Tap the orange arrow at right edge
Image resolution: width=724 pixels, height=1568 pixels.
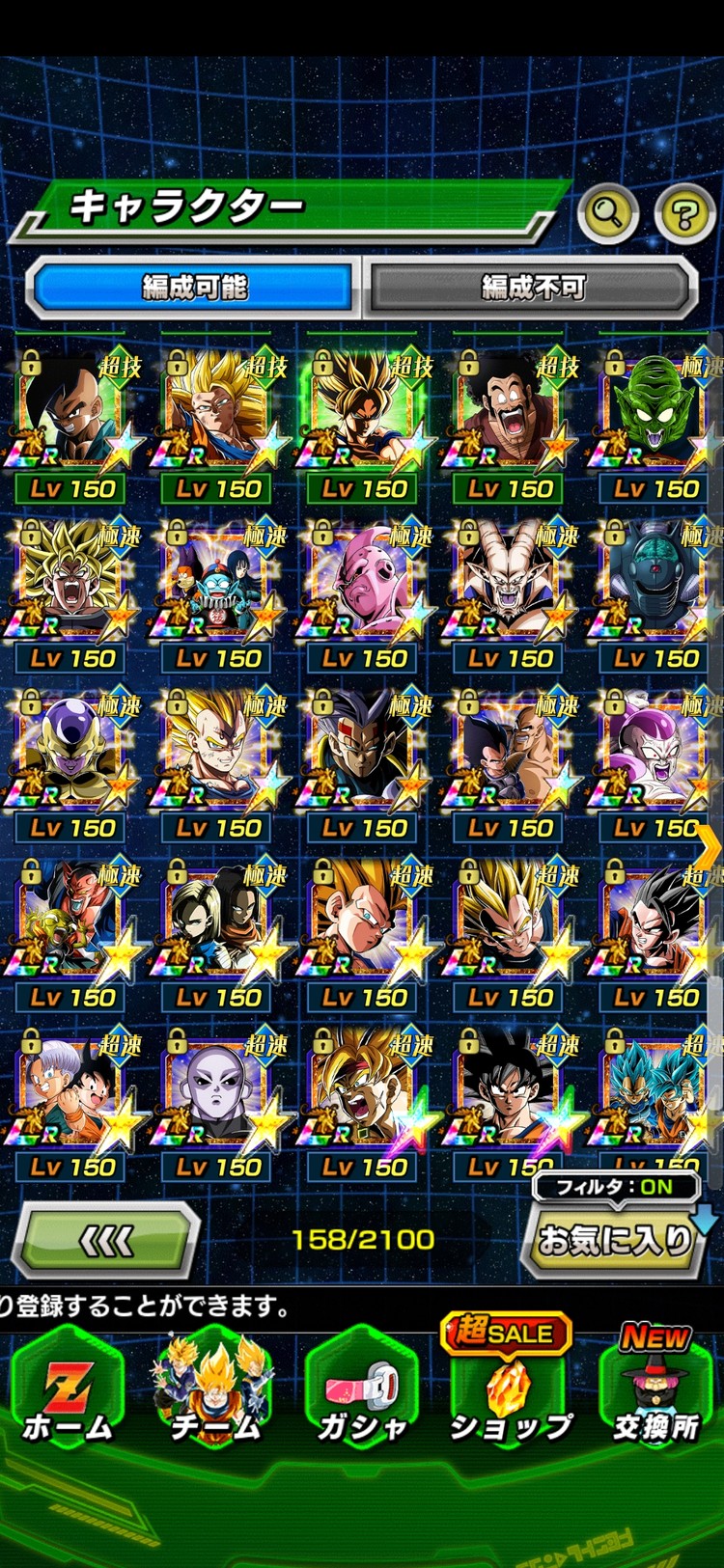pyautogui.click(x=710, y=849)
